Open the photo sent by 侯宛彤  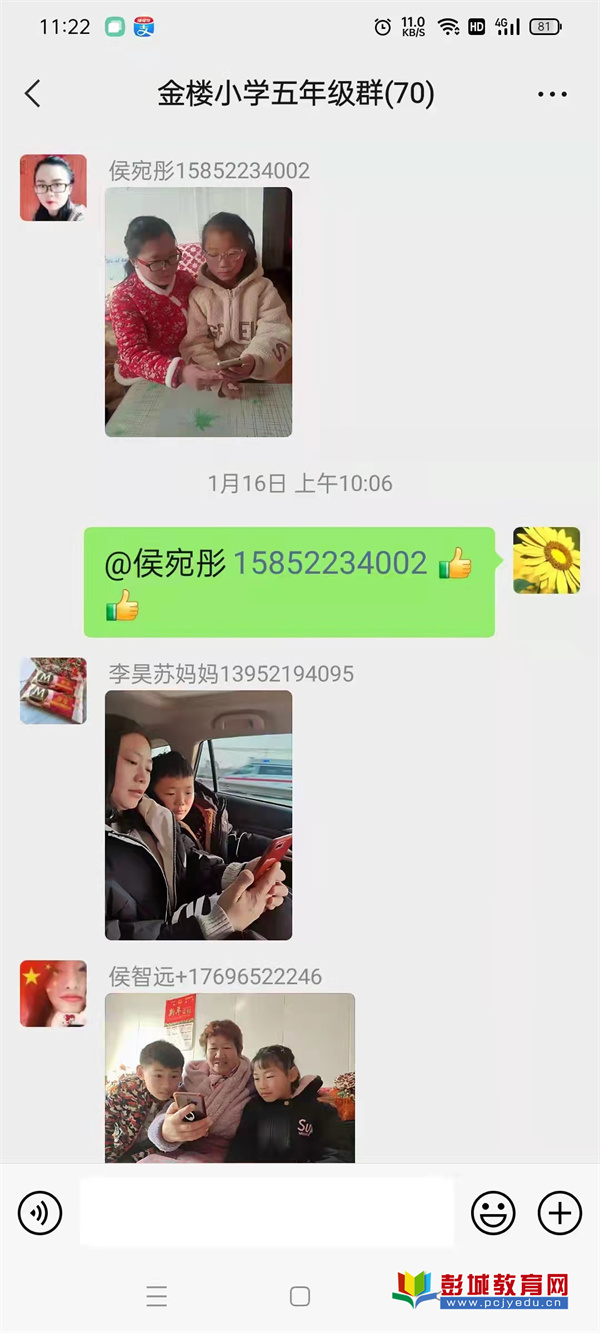(x=198, y=312)
